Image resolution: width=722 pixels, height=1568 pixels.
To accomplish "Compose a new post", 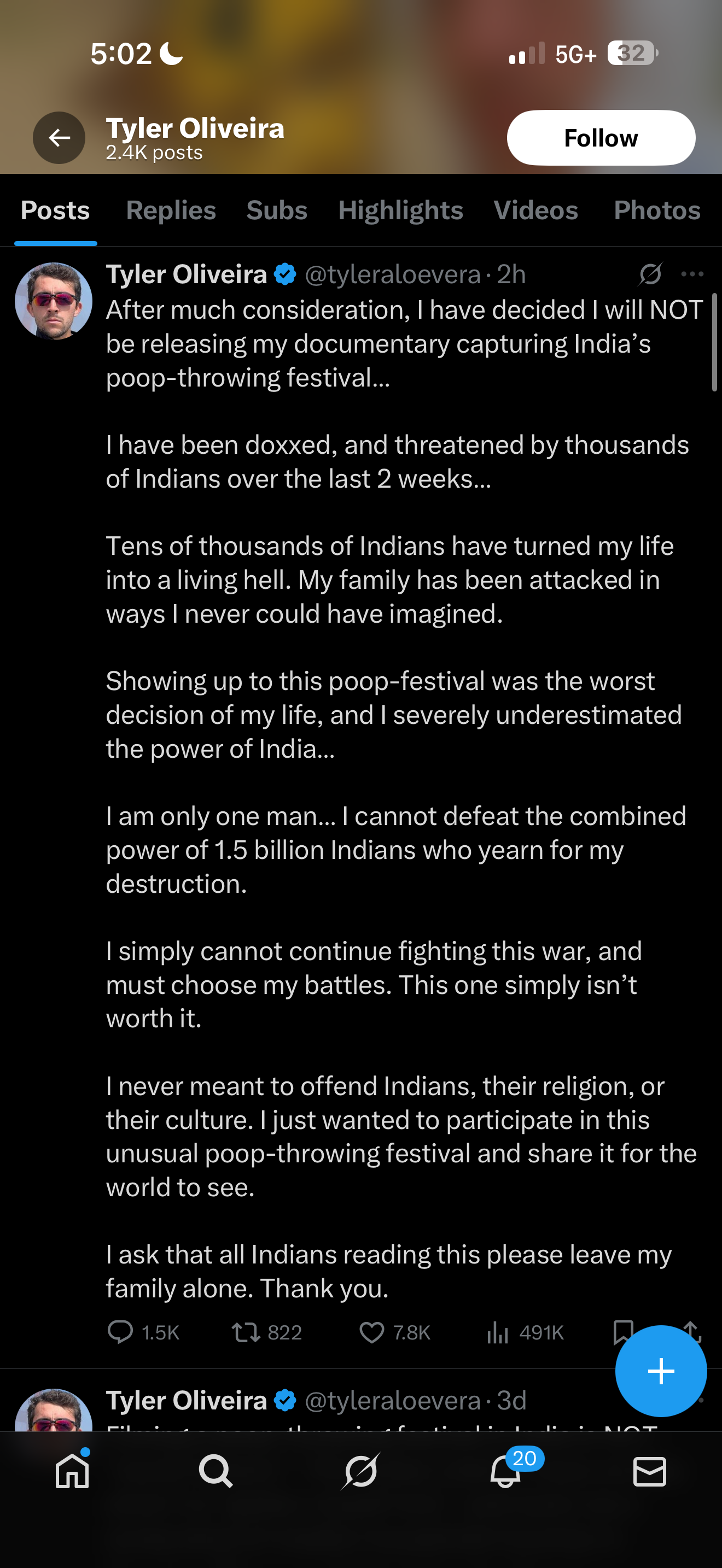I will 661,1371.
